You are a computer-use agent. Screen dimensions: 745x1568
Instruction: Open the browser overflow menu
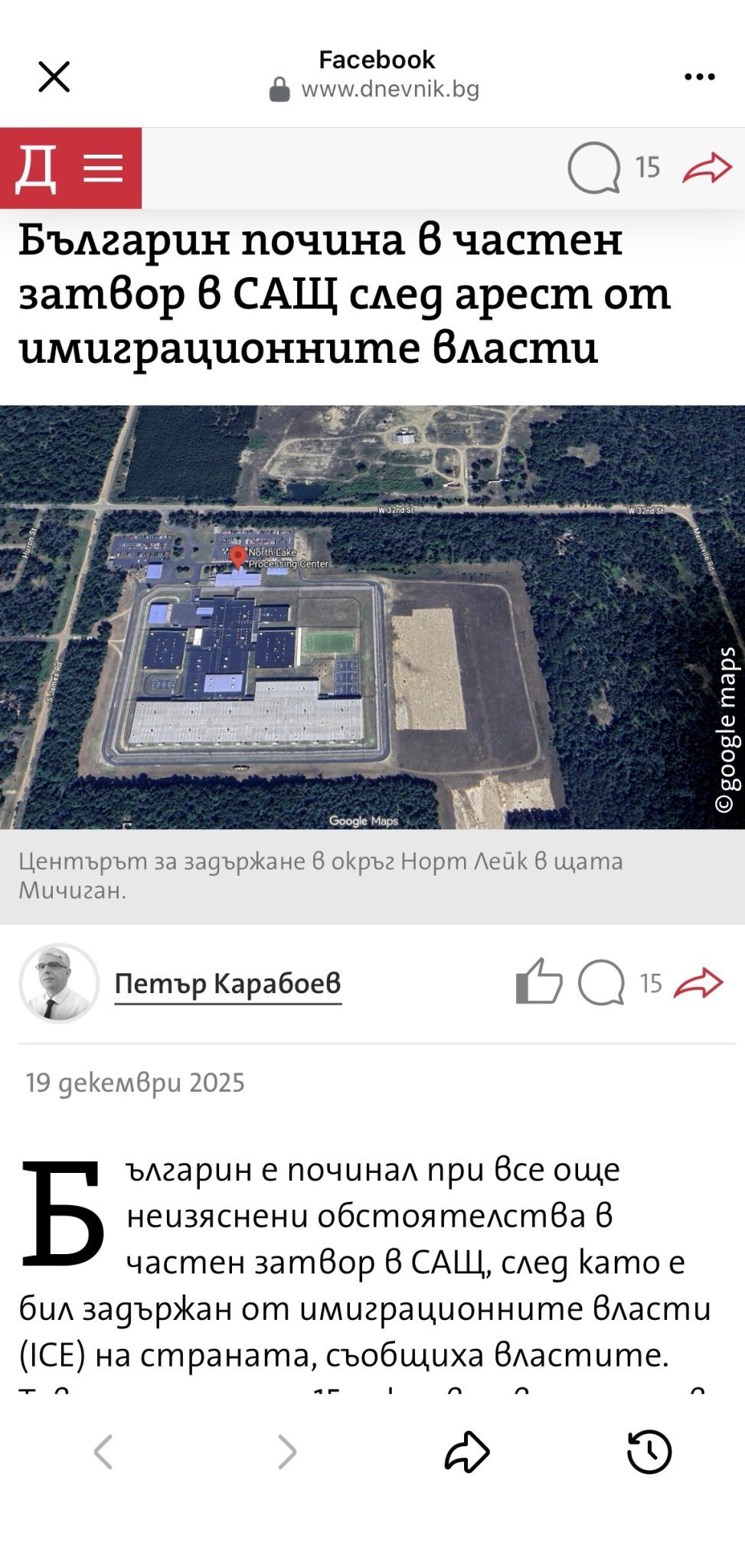tap(699, 77)
